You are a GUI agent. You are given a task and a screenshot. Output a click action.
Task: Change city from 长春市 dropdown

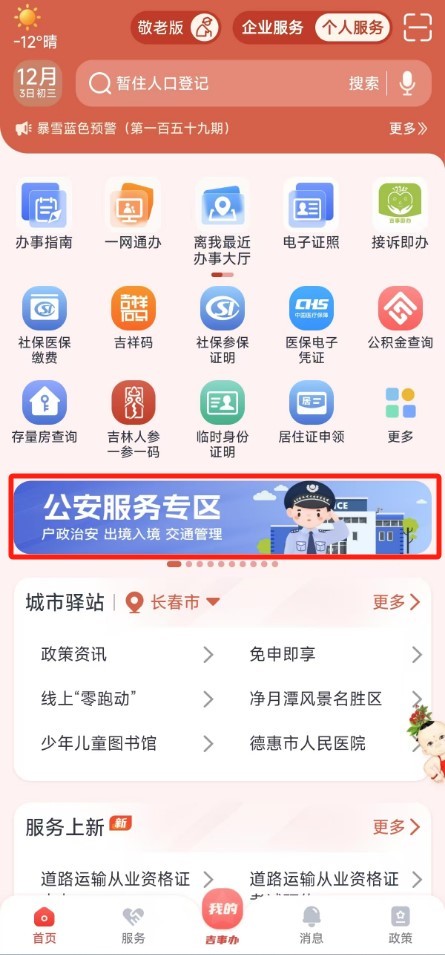click(172, 602)
